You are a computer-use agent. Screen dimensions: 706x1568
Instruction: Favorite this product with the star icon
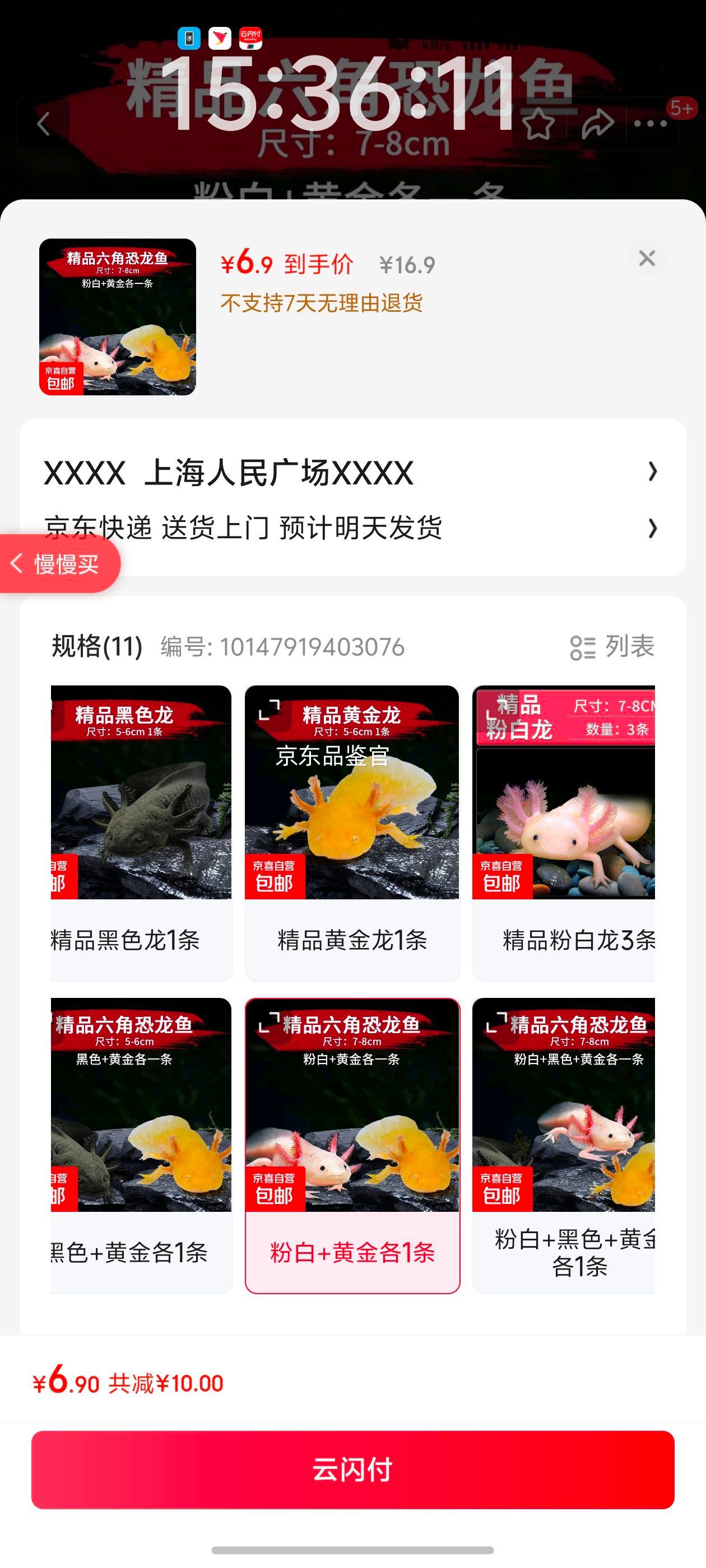[538, 124]
